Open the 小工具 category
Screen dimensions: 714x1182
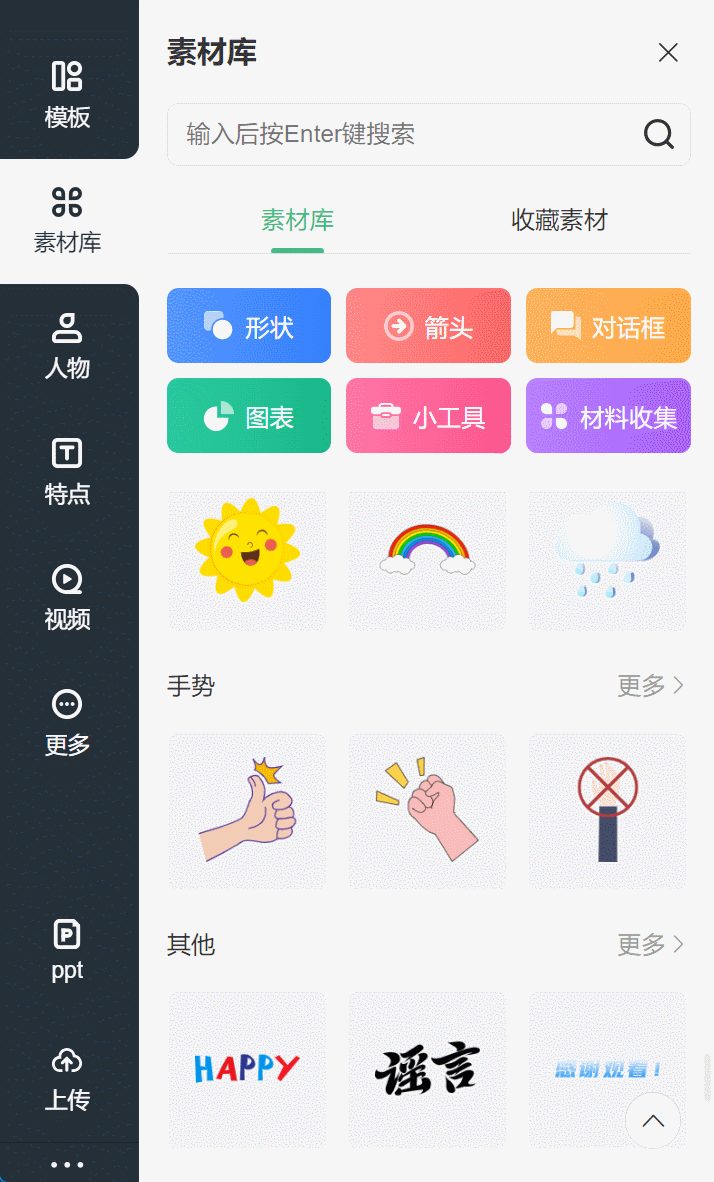pos(428,415)
